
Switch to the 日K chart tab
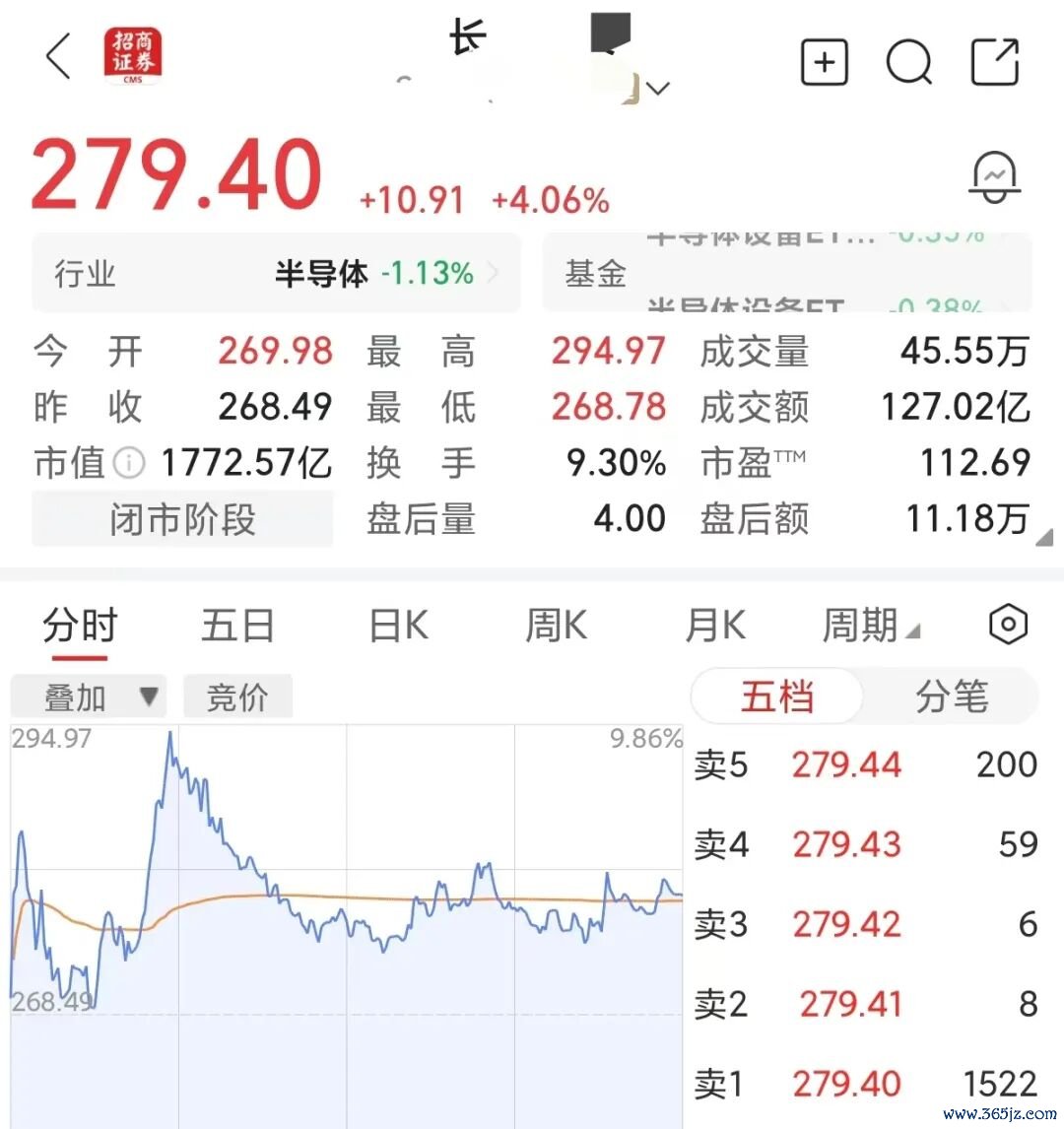[398, 625]
